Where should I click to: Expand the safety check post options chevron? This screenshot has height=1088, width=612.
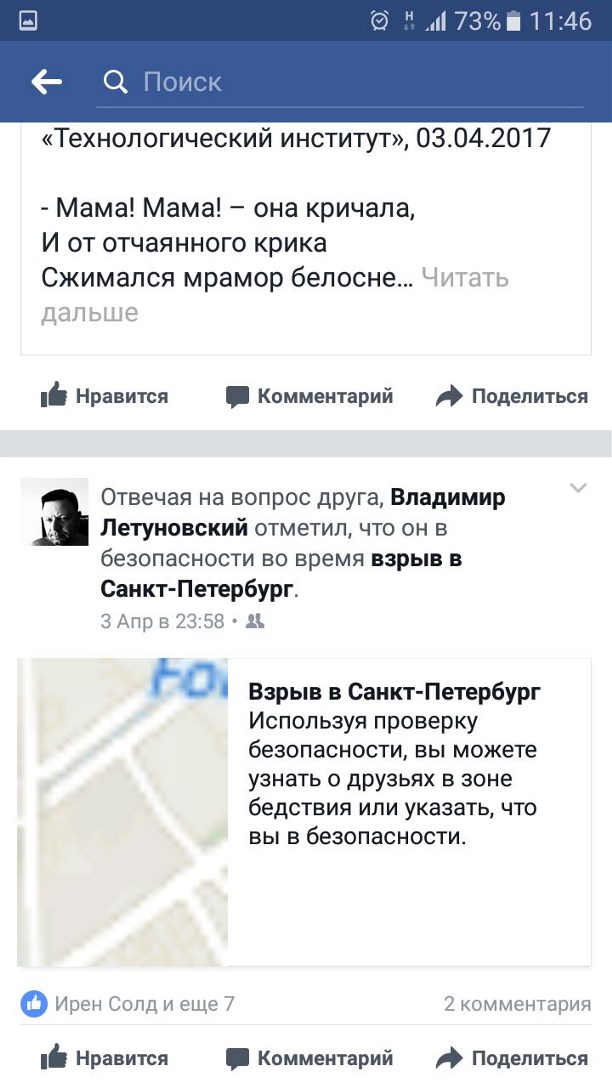pos(578,488)
